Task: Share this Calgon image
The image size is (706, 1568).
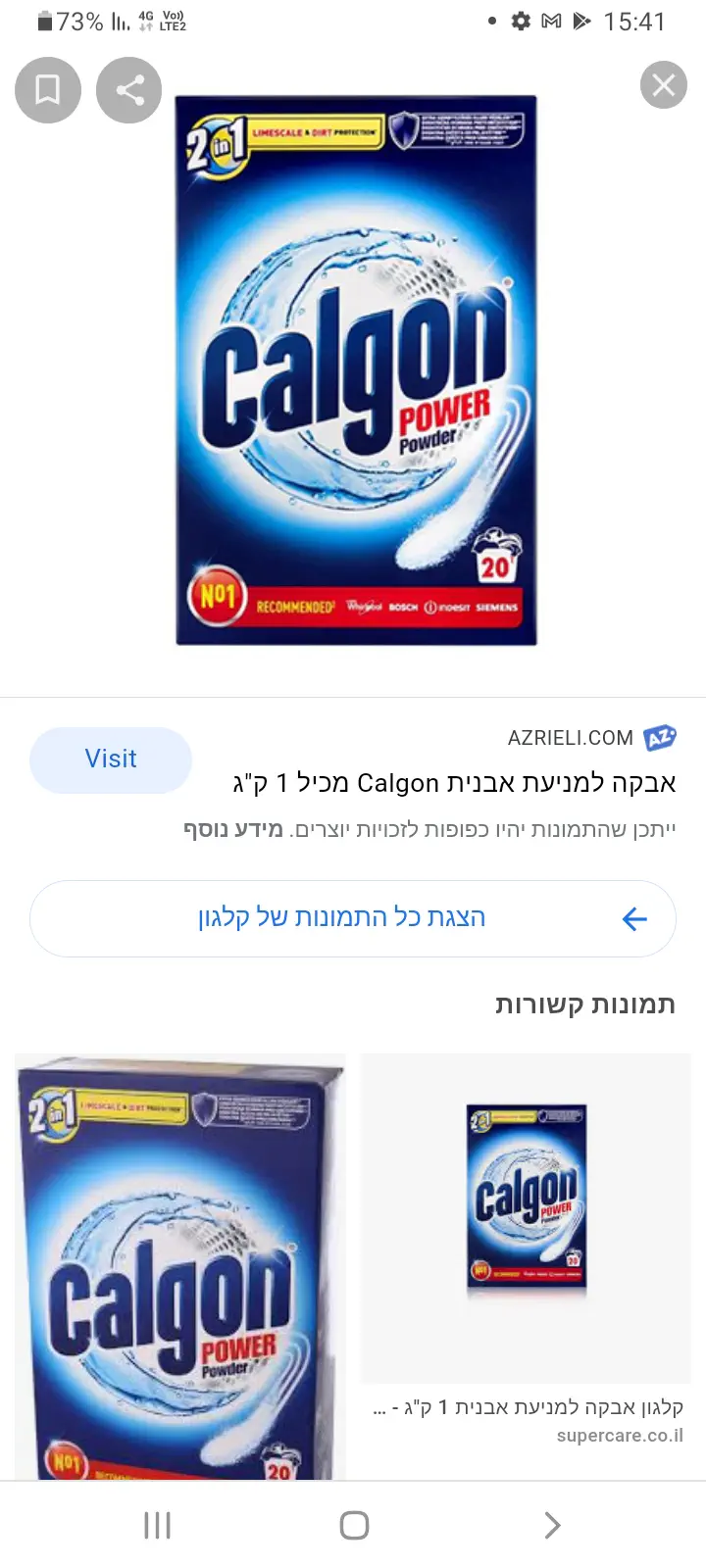Action: (128, 90)
